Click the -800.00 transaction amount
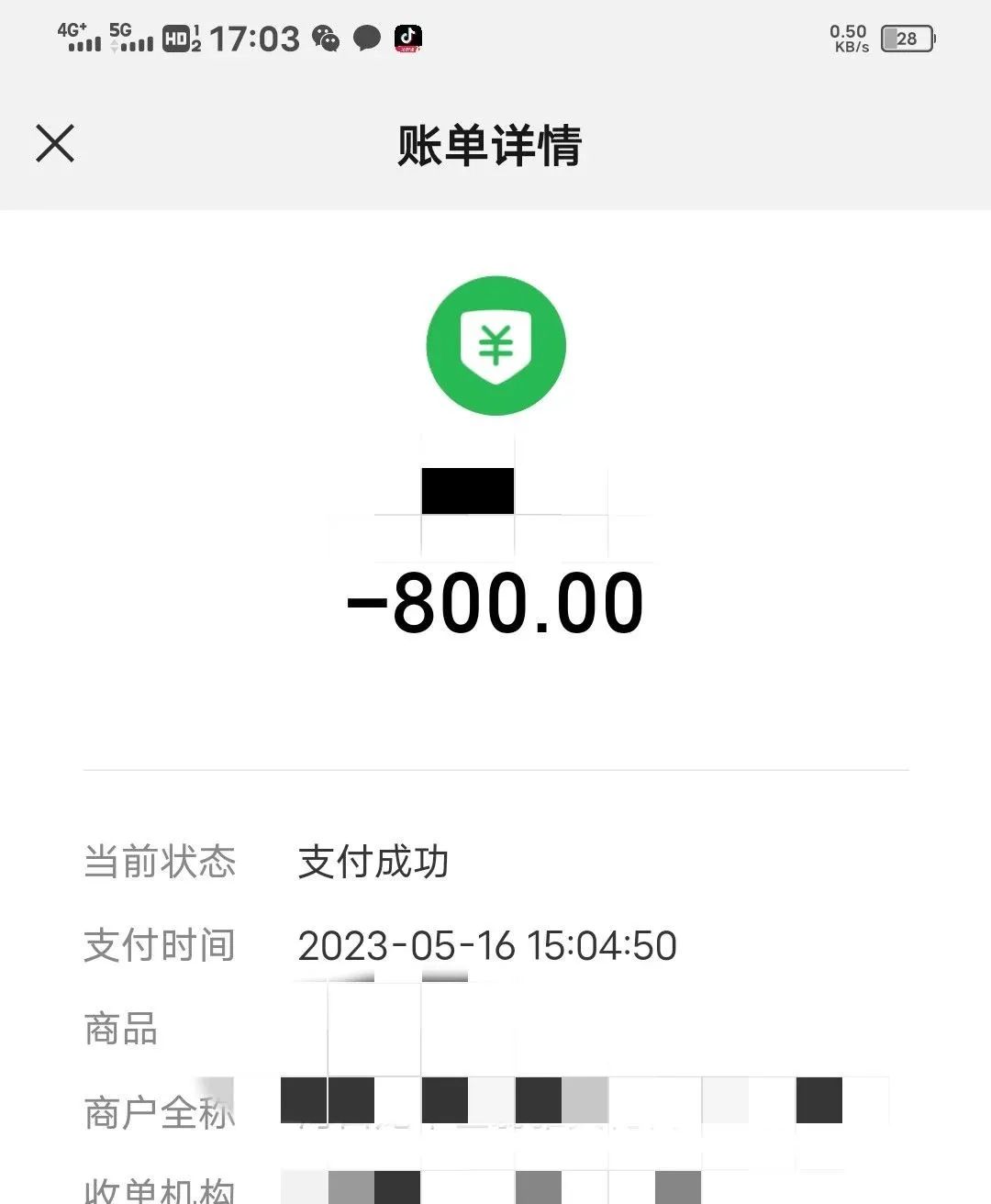This screenshot has height=1204, width=991. pyautogui.click(x=495, y=601)
